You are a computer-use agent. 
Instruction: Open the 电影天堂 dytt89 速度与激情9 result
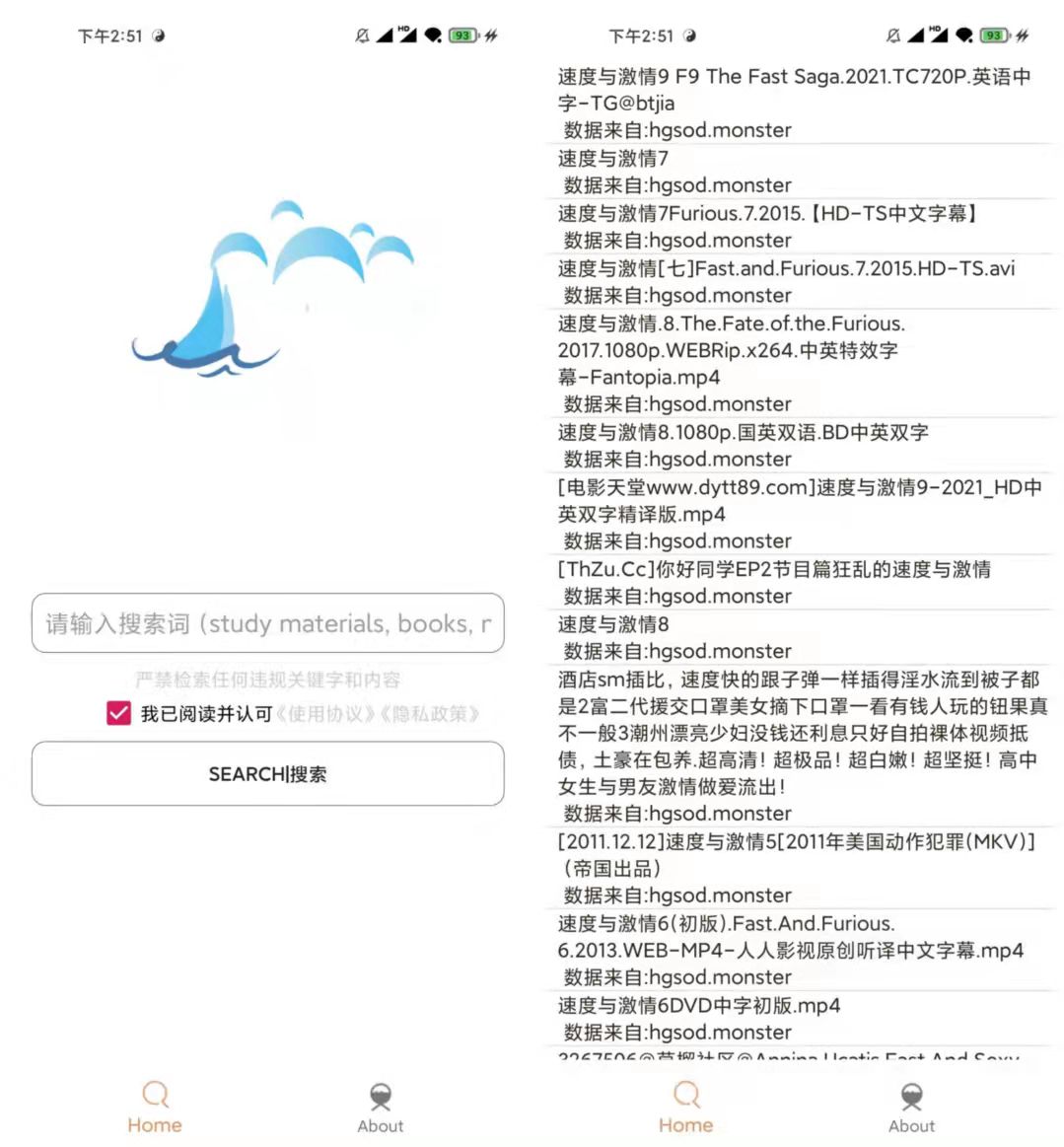point(799,500)
